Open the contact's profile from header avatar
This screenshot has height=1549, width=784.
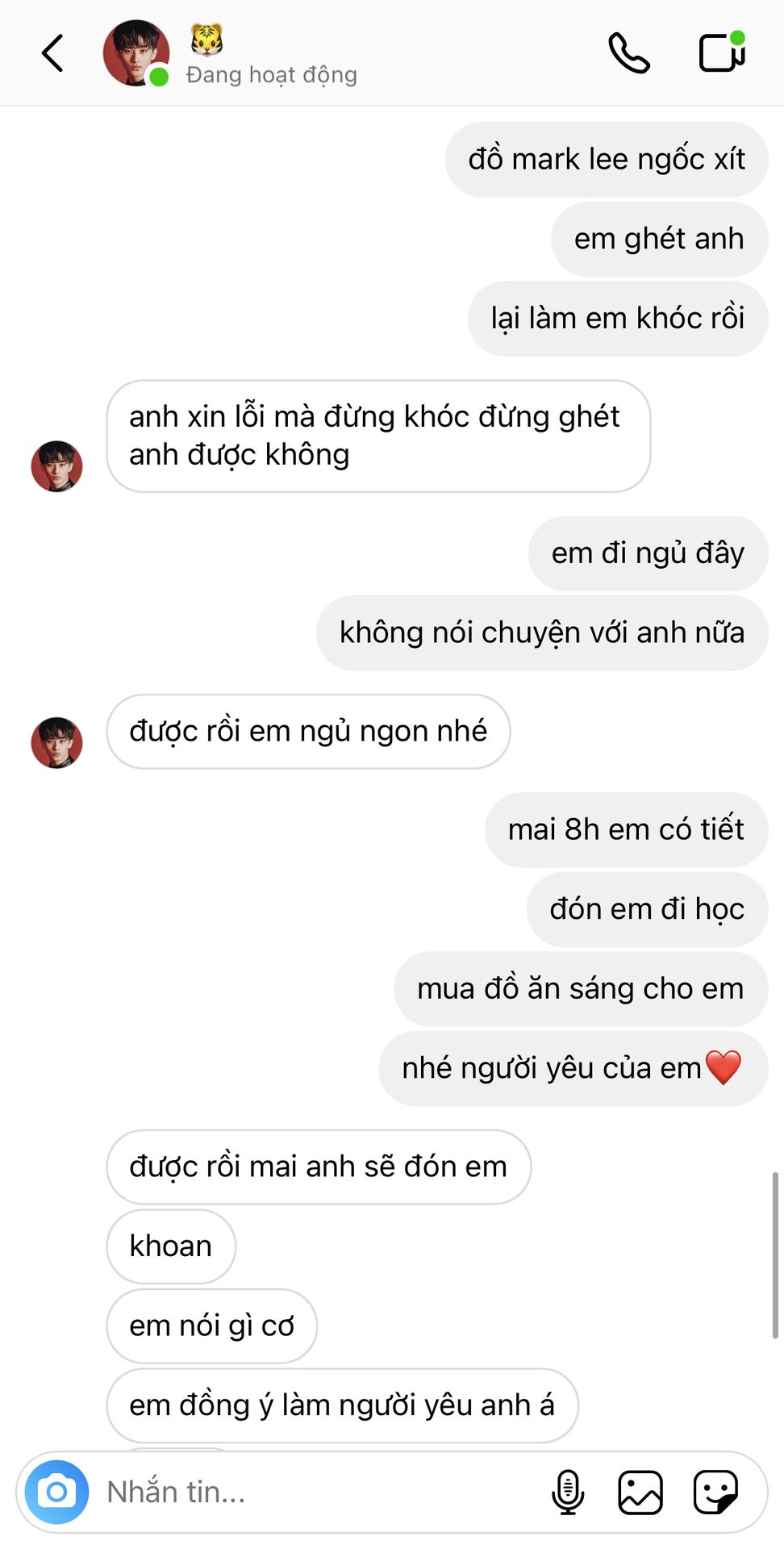[x=136, y=53]
